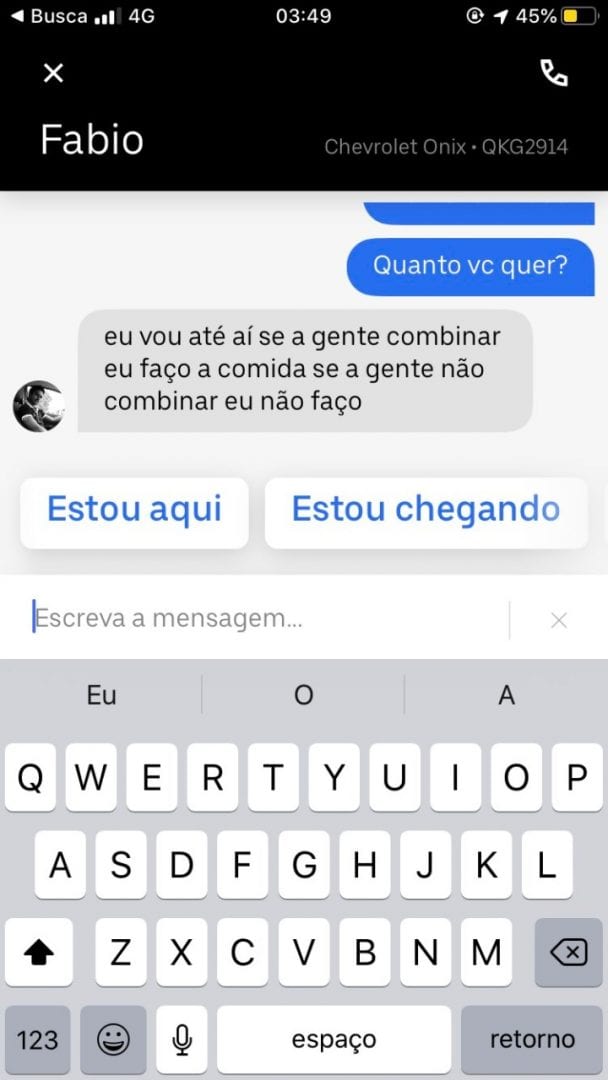Choose the 'Eu' keyboard suggestion
The width and height of the screenshot is (608, 1080).
101,695
